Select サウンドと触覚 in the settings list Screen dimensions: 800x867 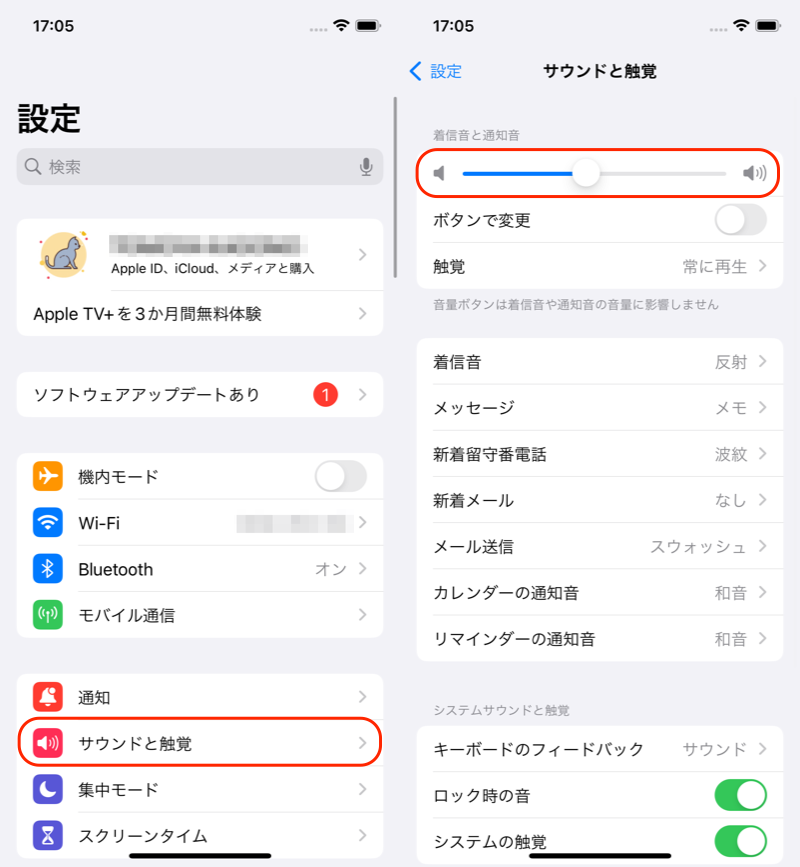tap(200, 743)
